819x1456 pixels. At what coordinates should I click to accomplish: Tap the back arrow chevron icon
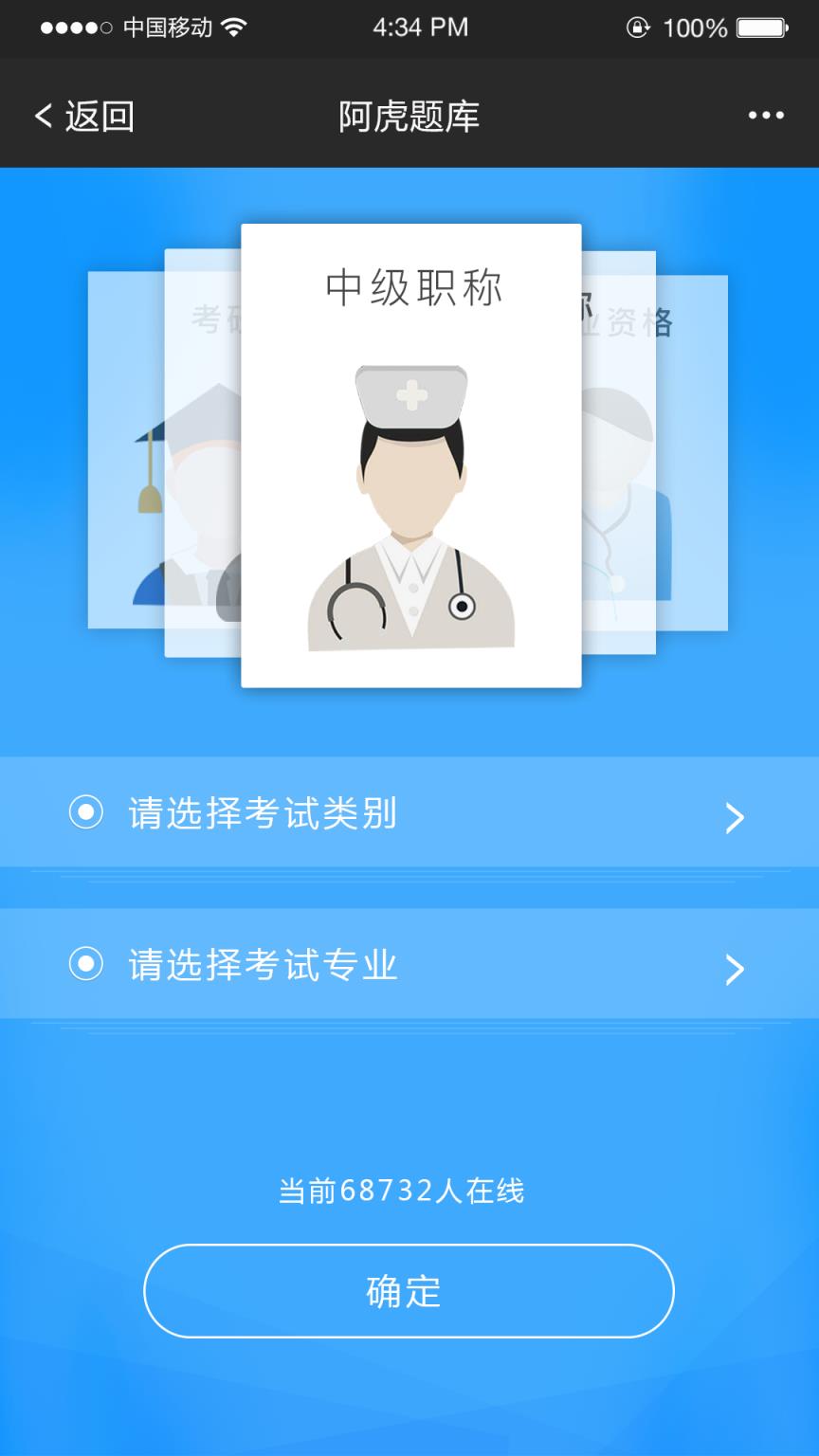(40, 115)
